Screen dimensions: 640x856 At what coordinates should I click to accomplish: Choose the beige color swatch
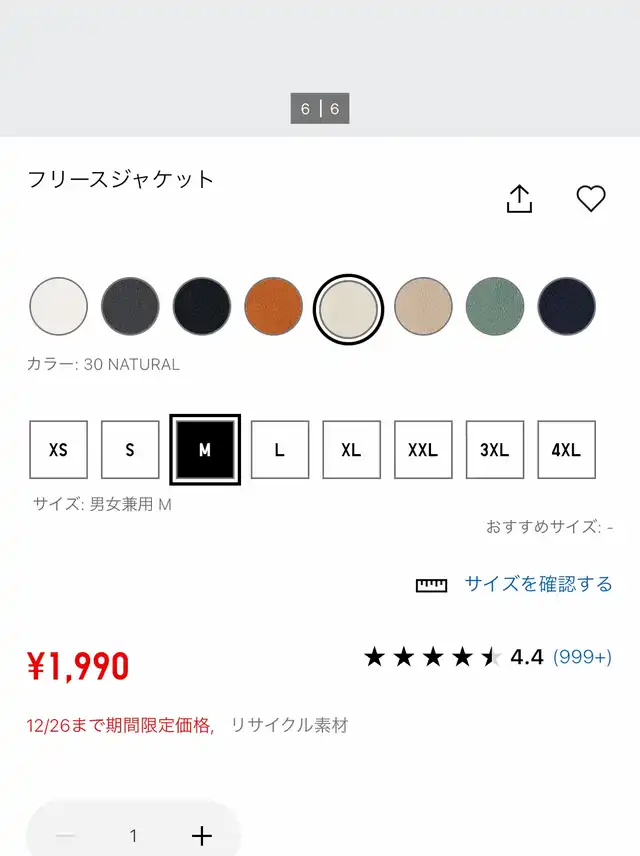point(424,306)
